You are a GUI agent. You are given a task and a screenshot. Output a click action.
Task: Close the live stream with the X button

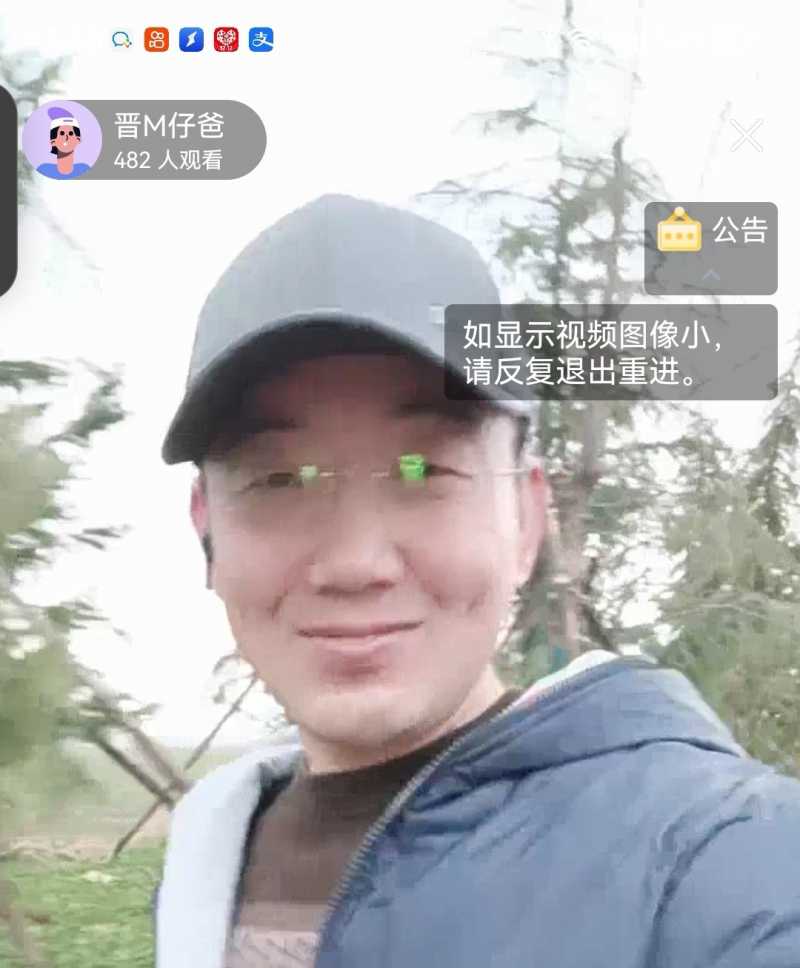coord(744,135)
